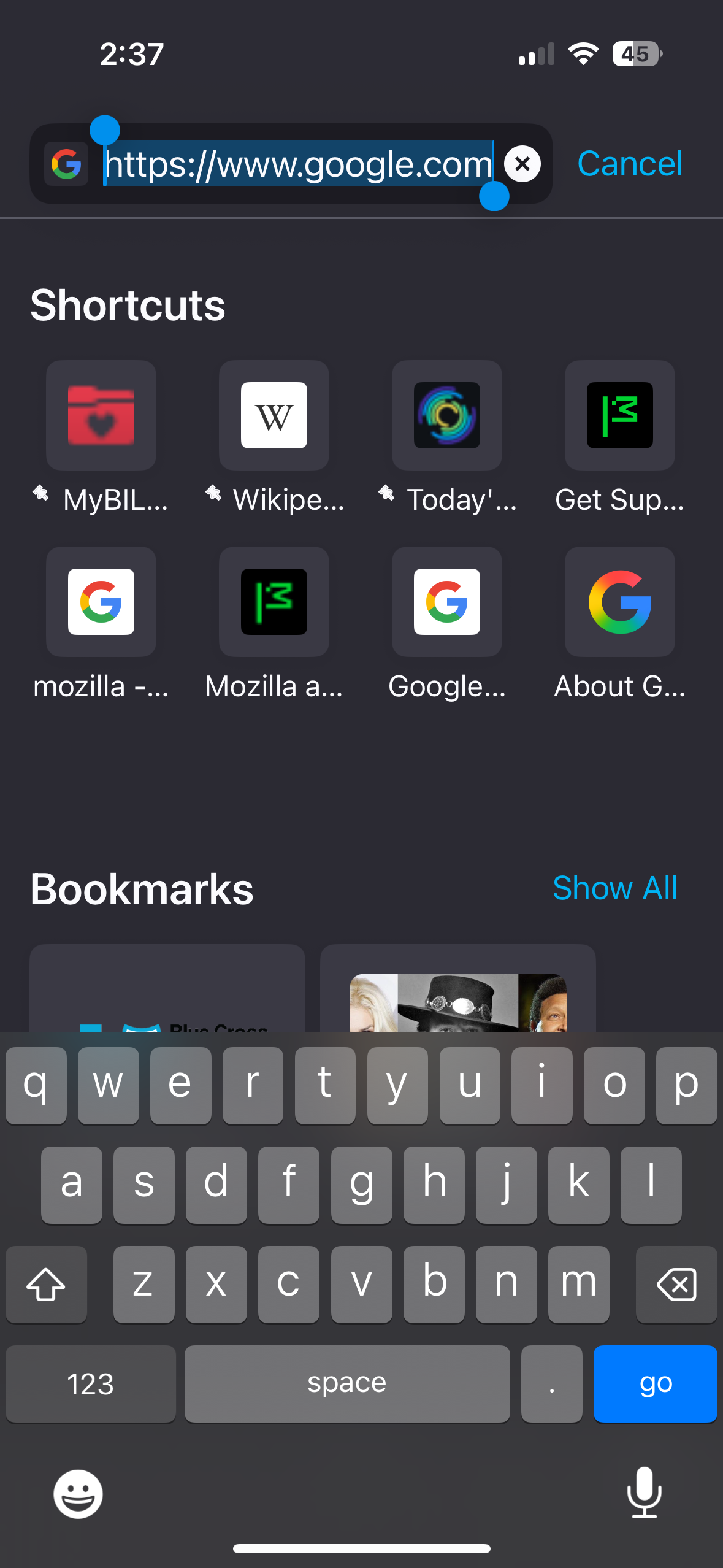Cancel editing the address bar
This screenshot has height=1568, width=723.
[629, 164]
